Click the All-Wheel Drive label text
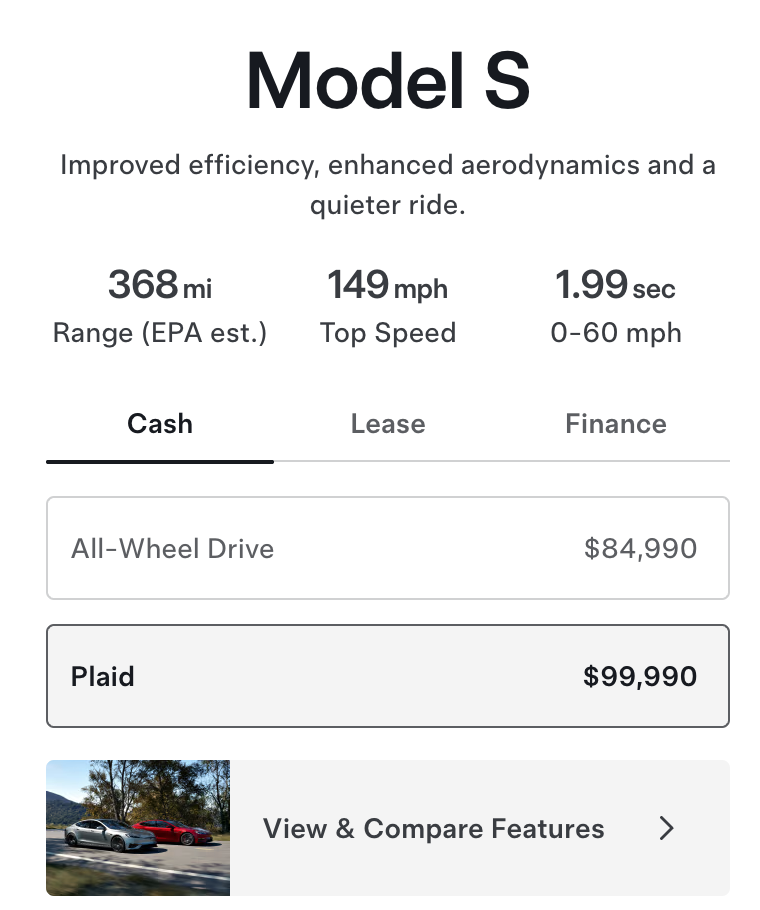Image resolution: width=760 pixels, height=910 pixels. tap(172, 548)
